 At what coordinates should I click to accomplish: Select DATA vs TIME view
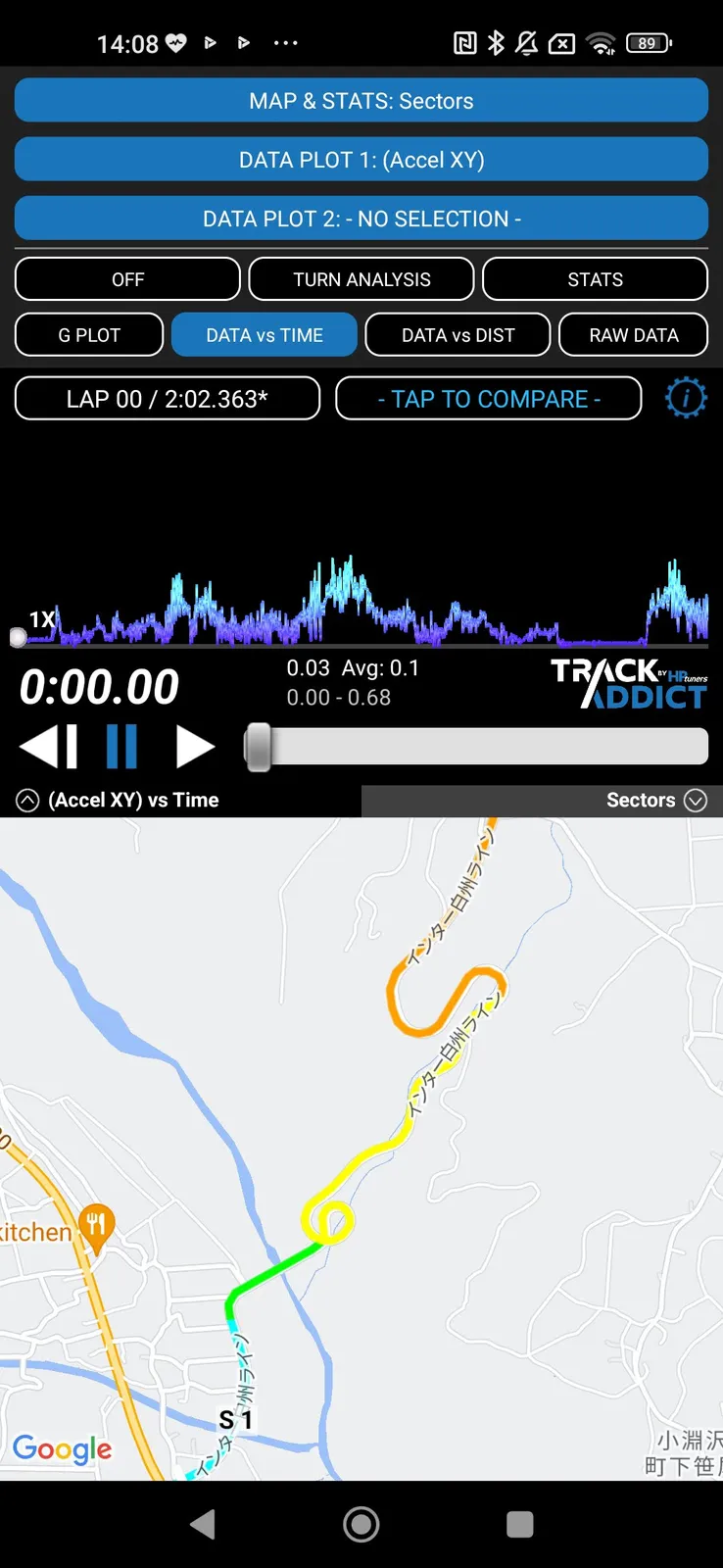(x=265, y=335)
